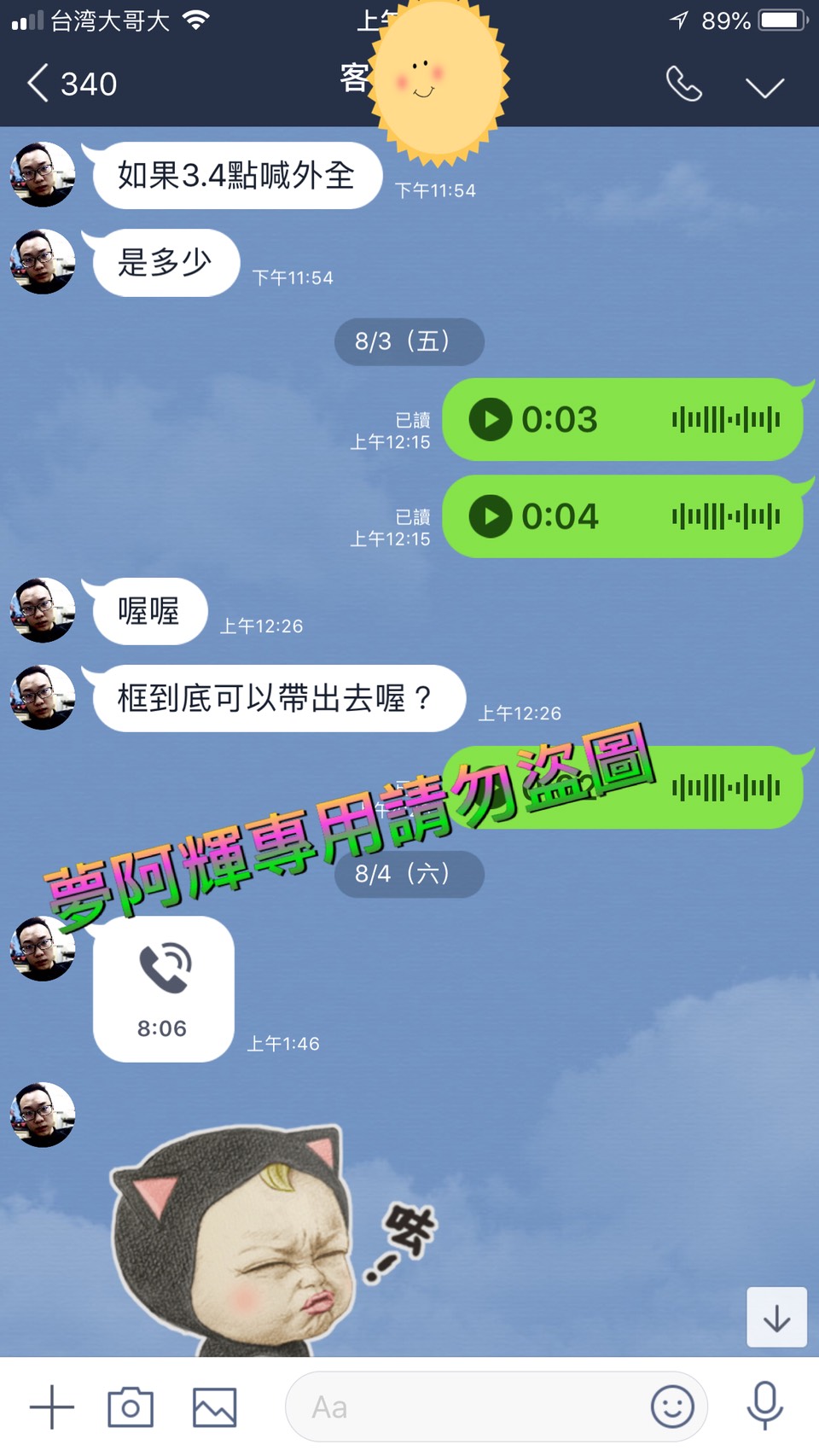Open the 8:06 call record bubble
The height and width of the screenshot is (1456, 819).
(163, 988)
